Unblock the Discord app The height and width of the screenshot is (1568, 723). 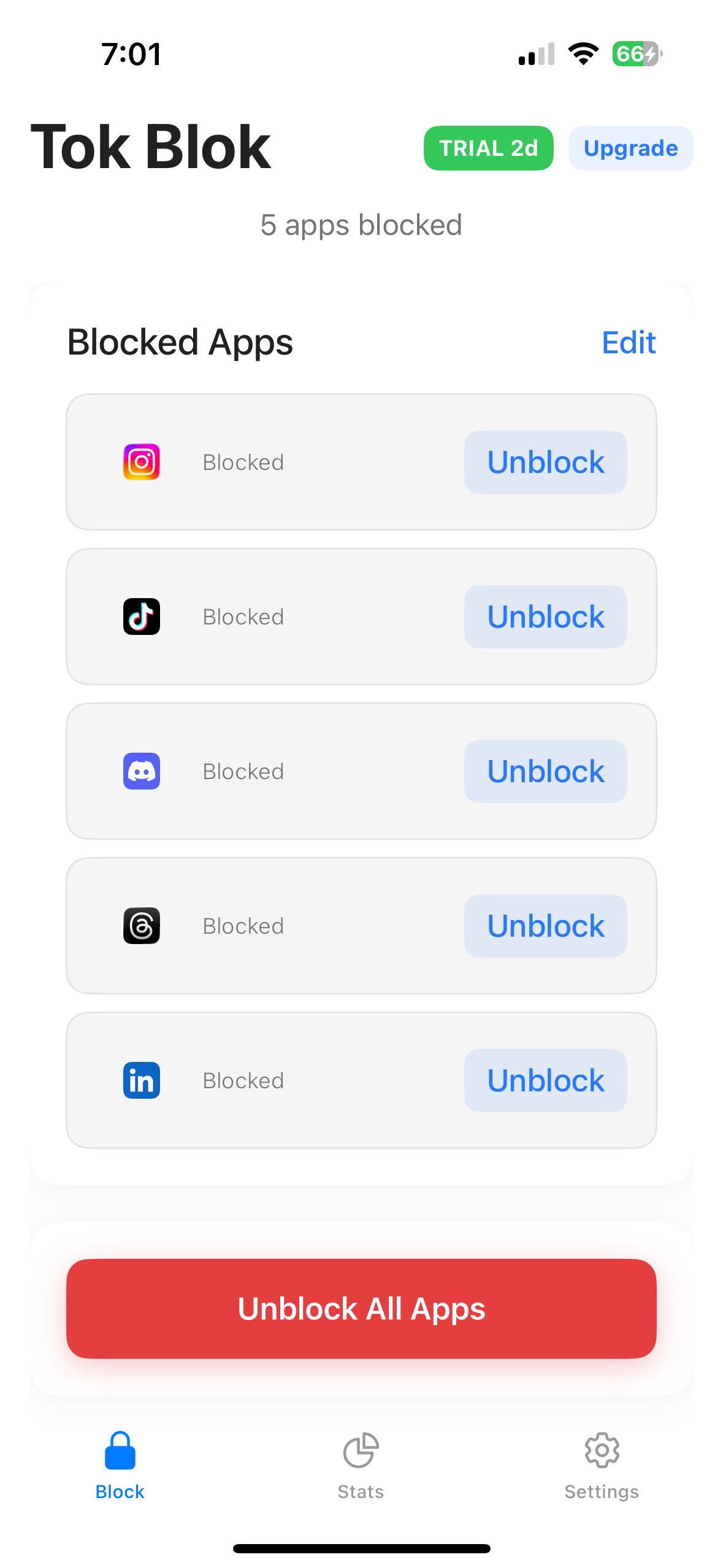coord(545,771)
